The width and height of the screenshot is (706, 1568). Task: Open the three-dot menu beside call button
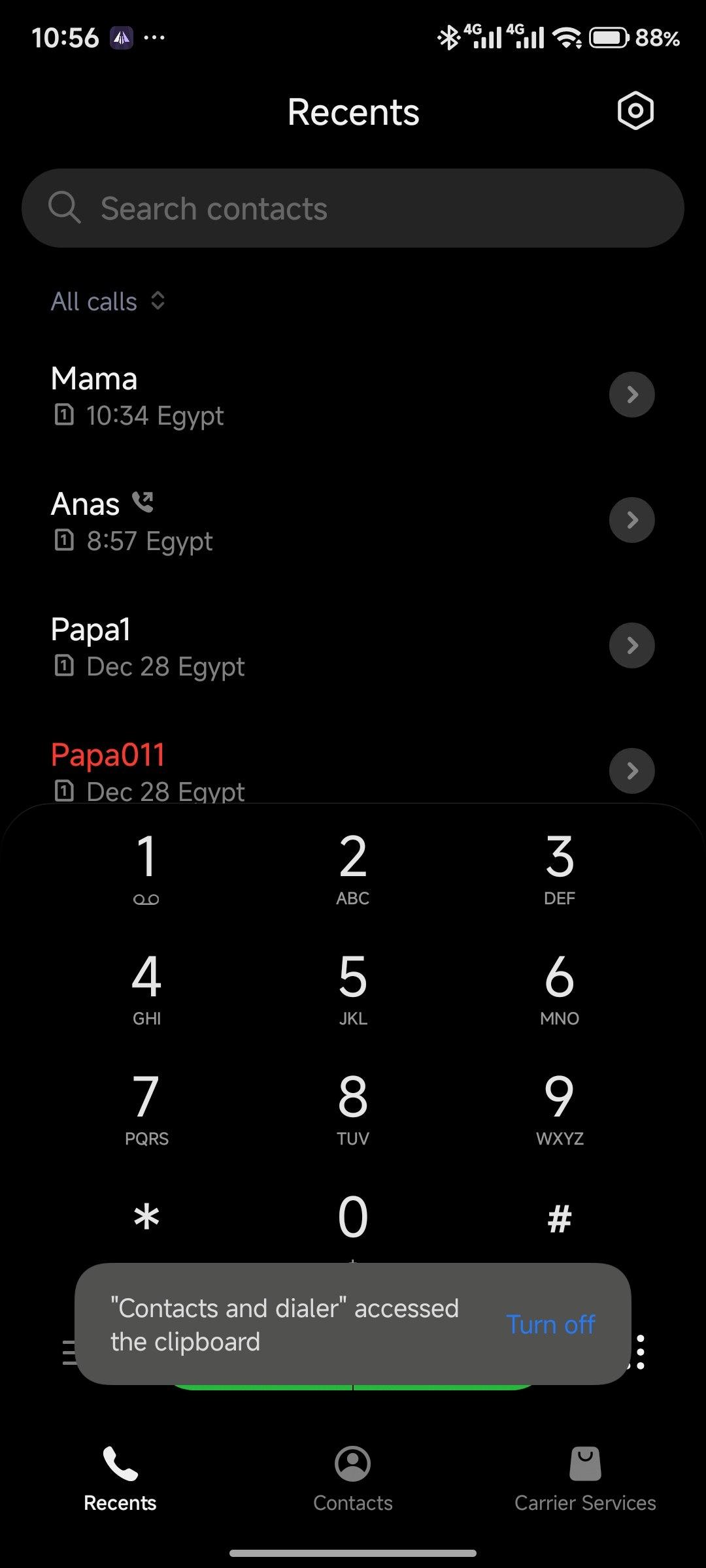coord(641,1352)
